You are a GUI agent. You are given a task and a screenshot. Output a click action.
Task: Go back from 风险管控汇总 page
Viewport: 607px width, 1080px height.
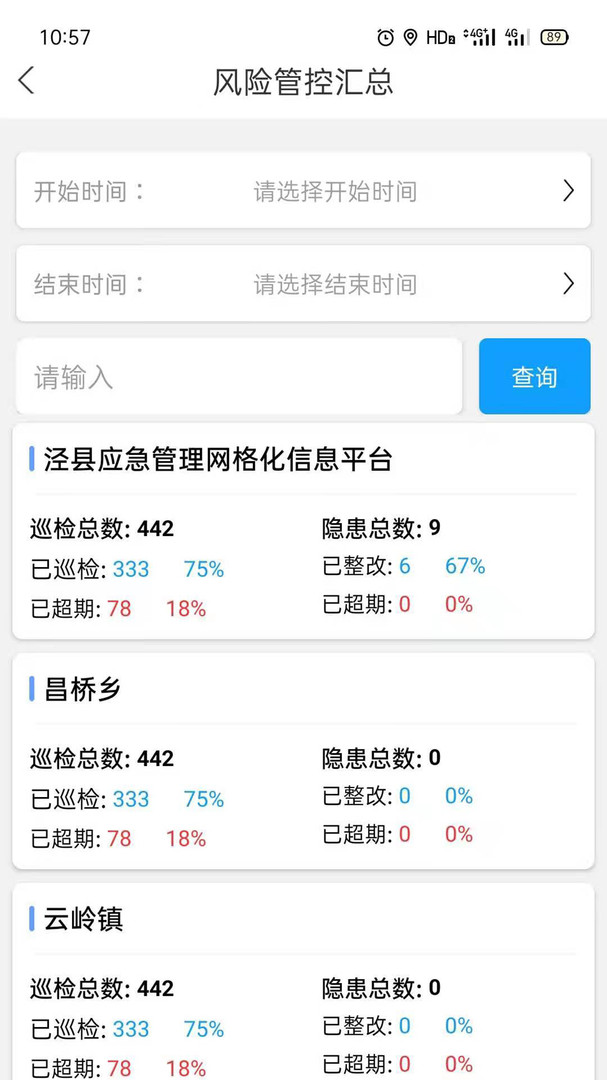click(27, 81)
